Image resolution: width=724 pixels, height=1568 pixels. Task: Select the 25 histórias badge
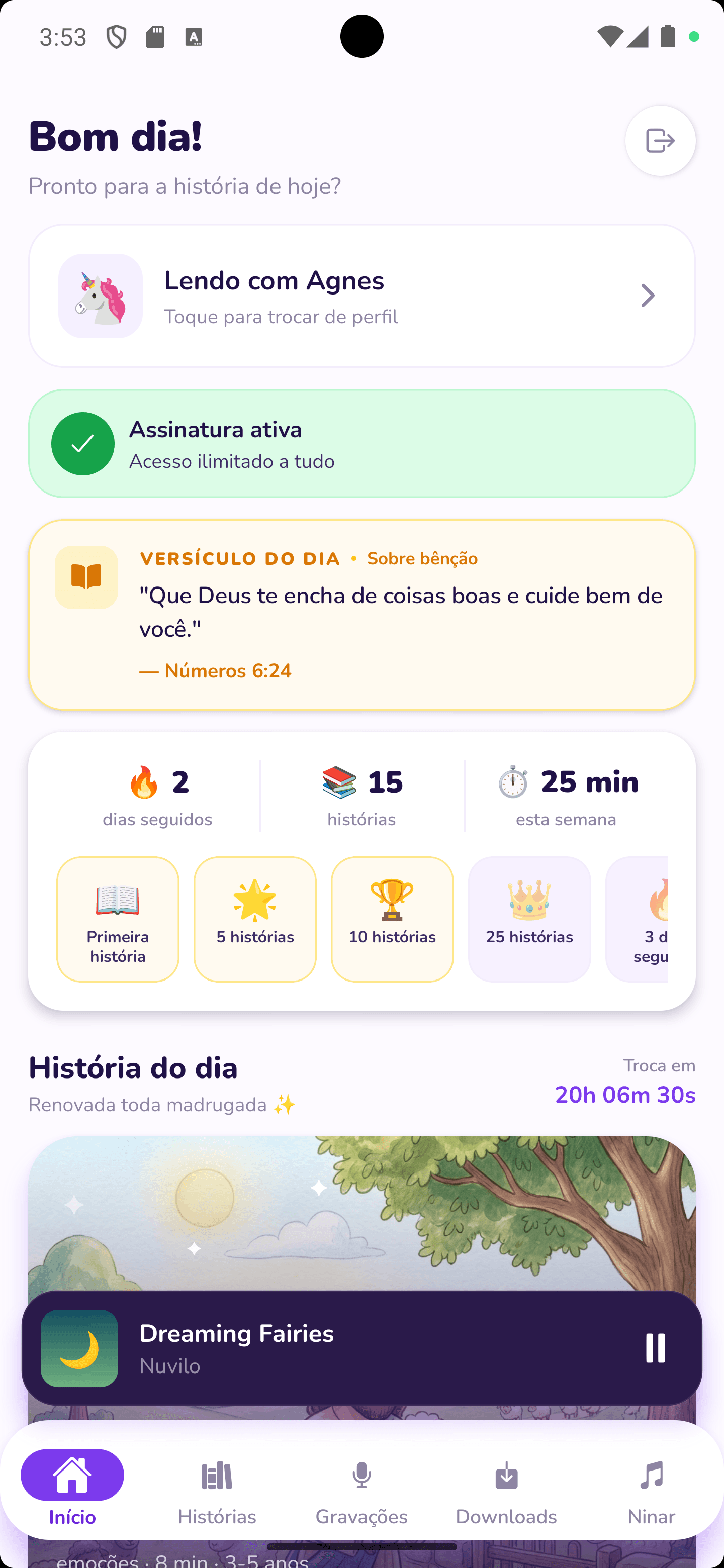point(529,919)
